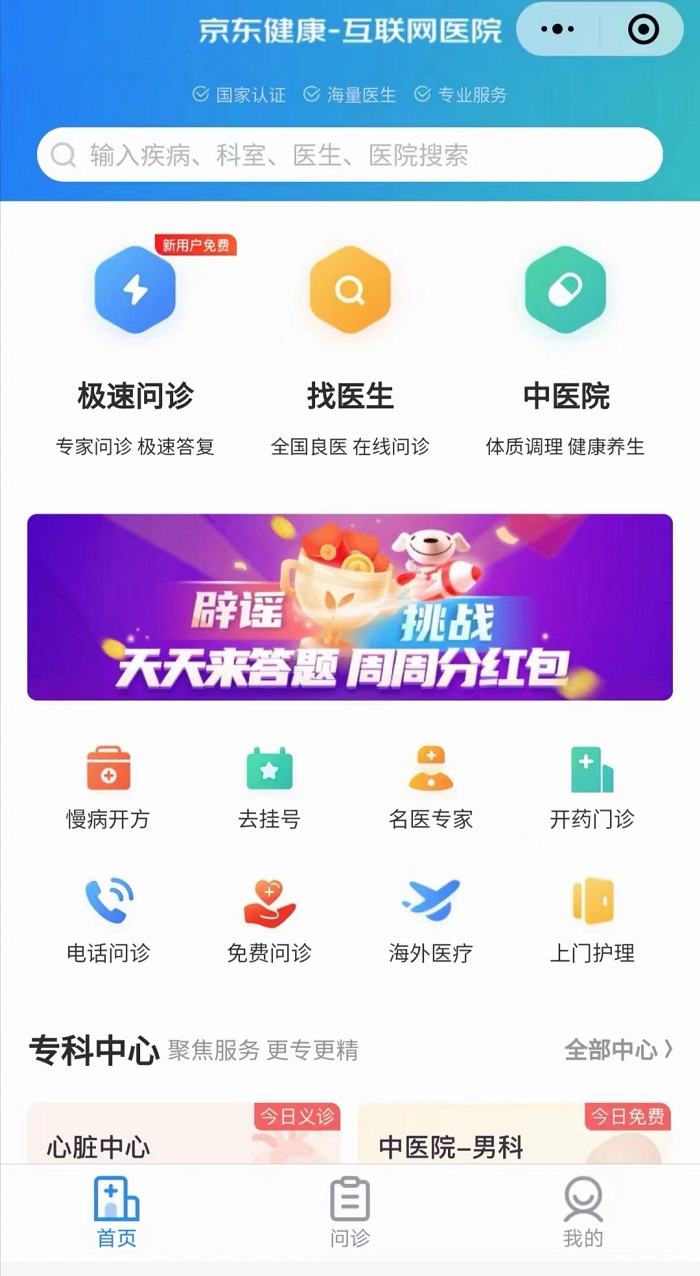Open 海外医疗 overseas medical
This screenshot has height=1276, width=700.
tap(431, 920)
